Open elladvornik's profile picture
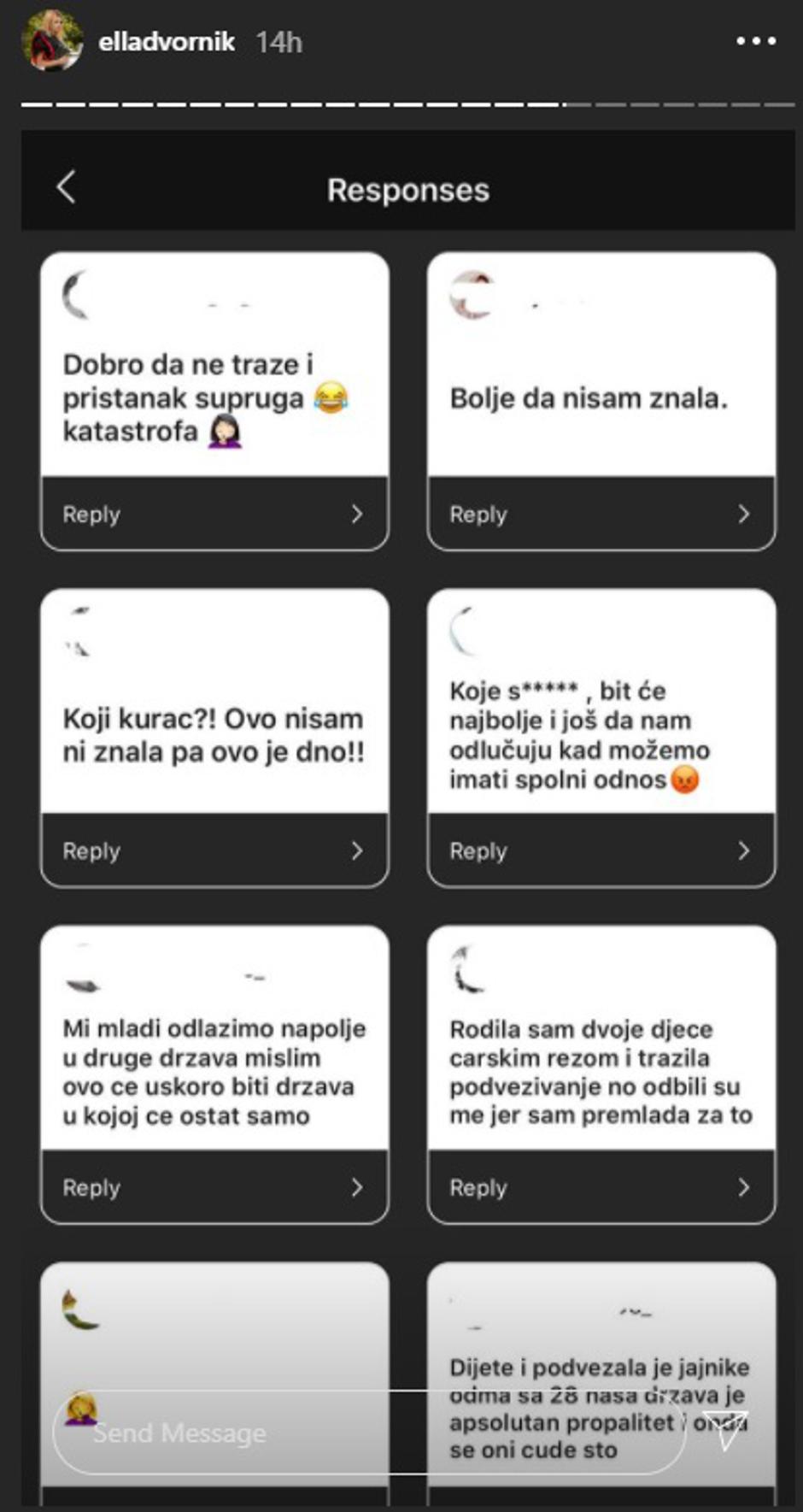Viewport: 803px width, 1512px height. [52, 41]
